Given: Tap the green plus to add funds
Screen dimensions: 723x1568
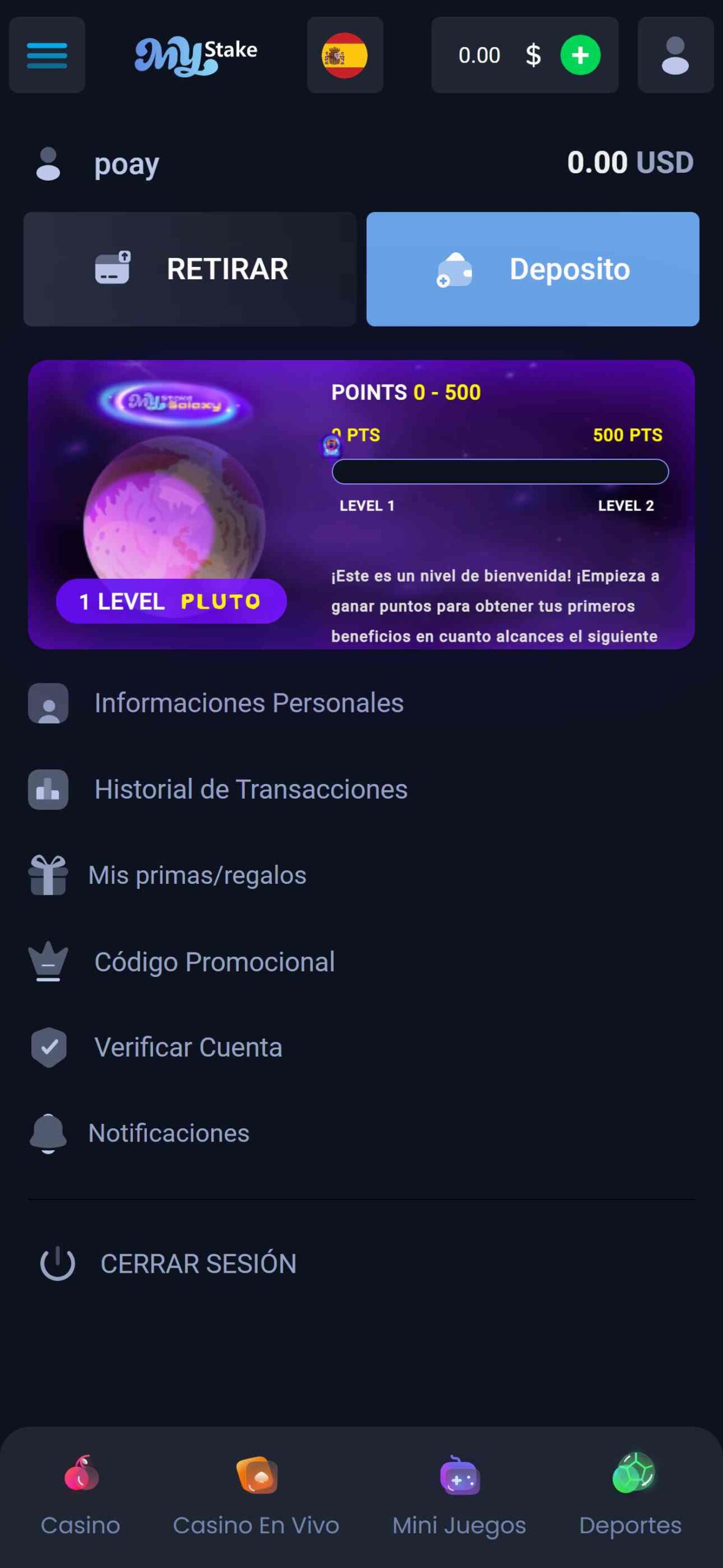Looking at the screenshot, I should pyautogui.click(x=580, y=55).
